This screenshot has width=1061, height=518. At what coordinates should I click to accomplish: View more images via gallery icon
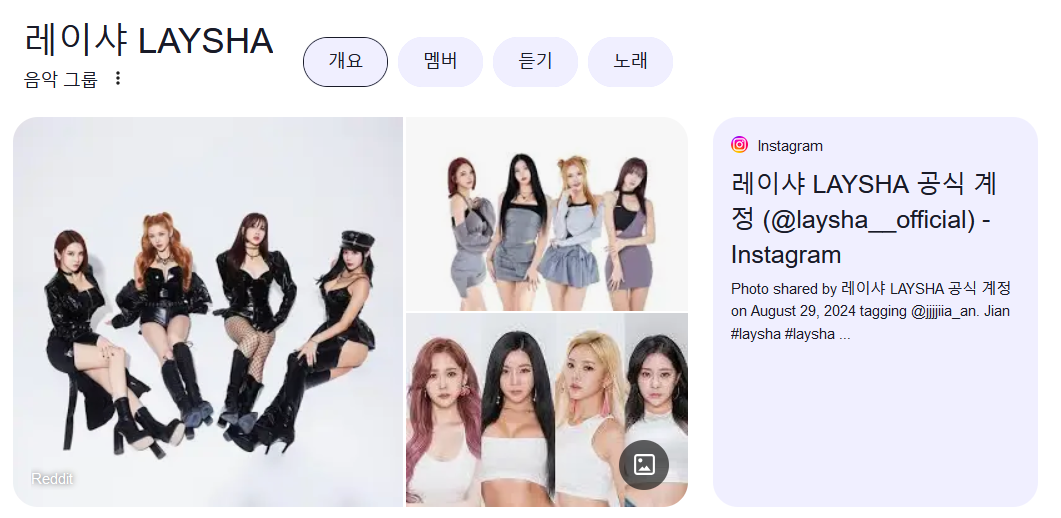click(x=644, y=464)
